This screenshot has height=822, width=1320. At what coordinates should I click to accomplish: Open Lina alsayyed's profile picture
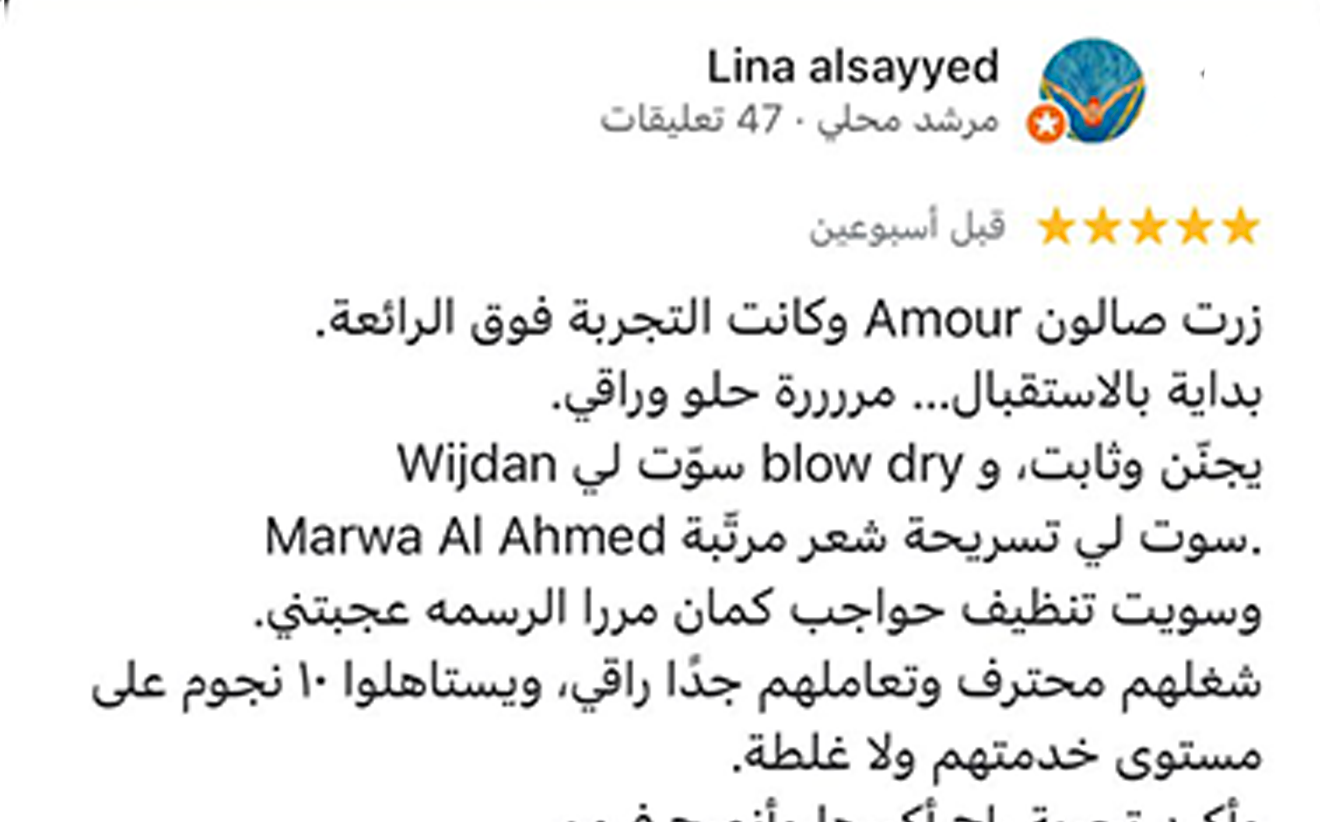(x=1091, y=91)
